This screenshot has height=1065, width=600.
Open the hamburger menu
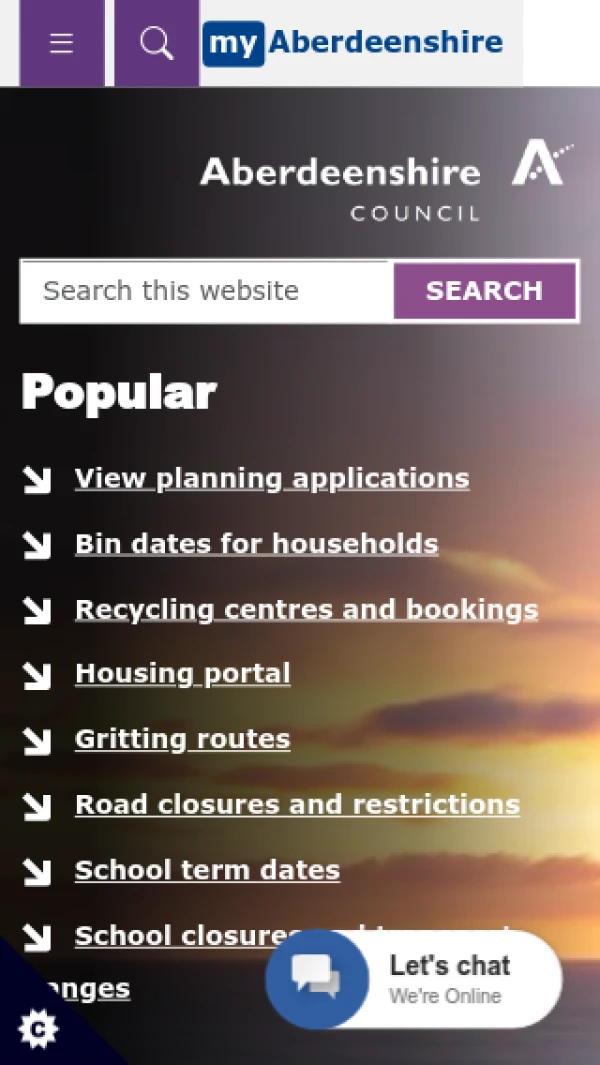pyautogui.click(x=61, y=44)
